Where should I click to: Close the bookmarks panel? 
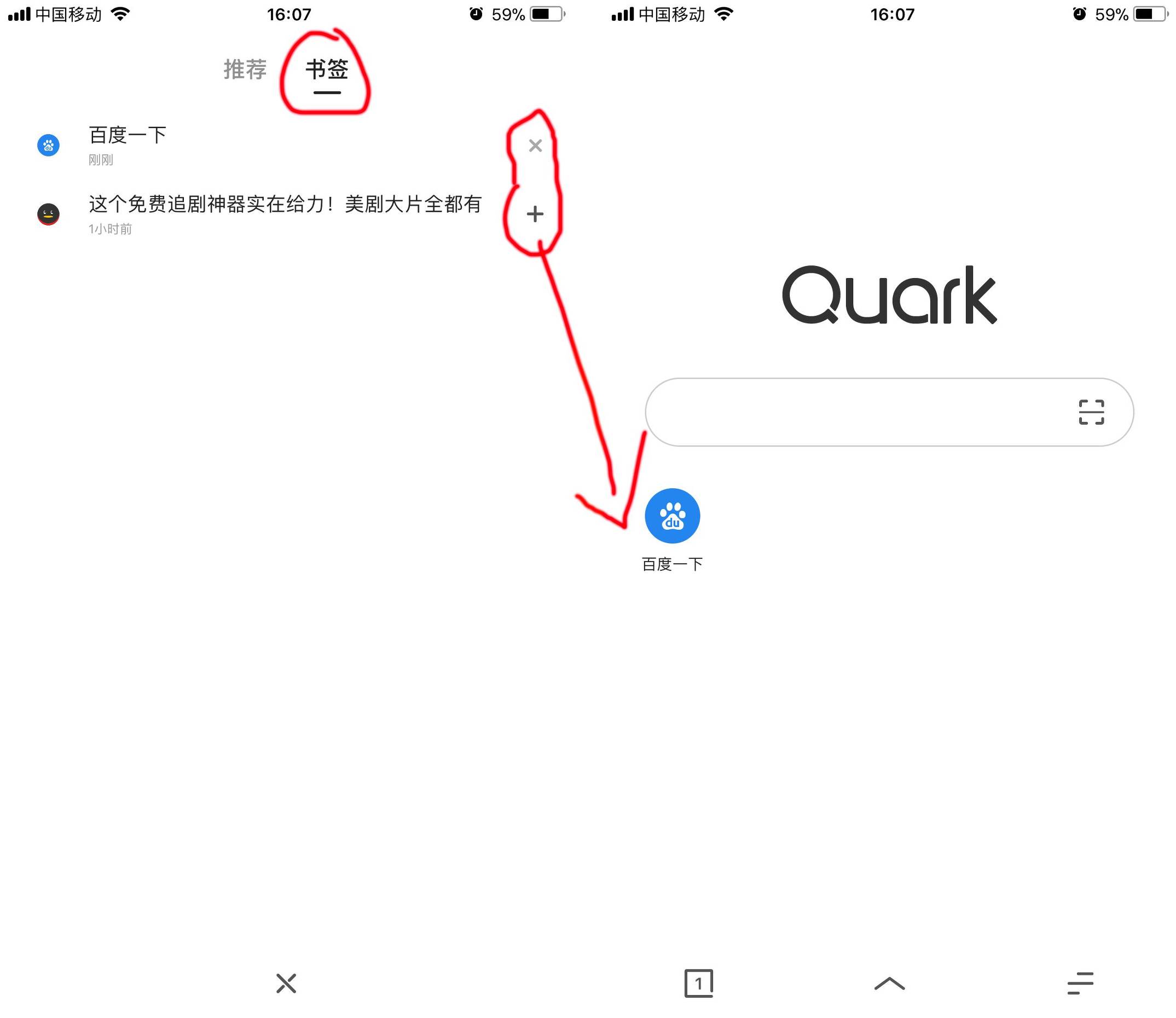click(286, 984)
